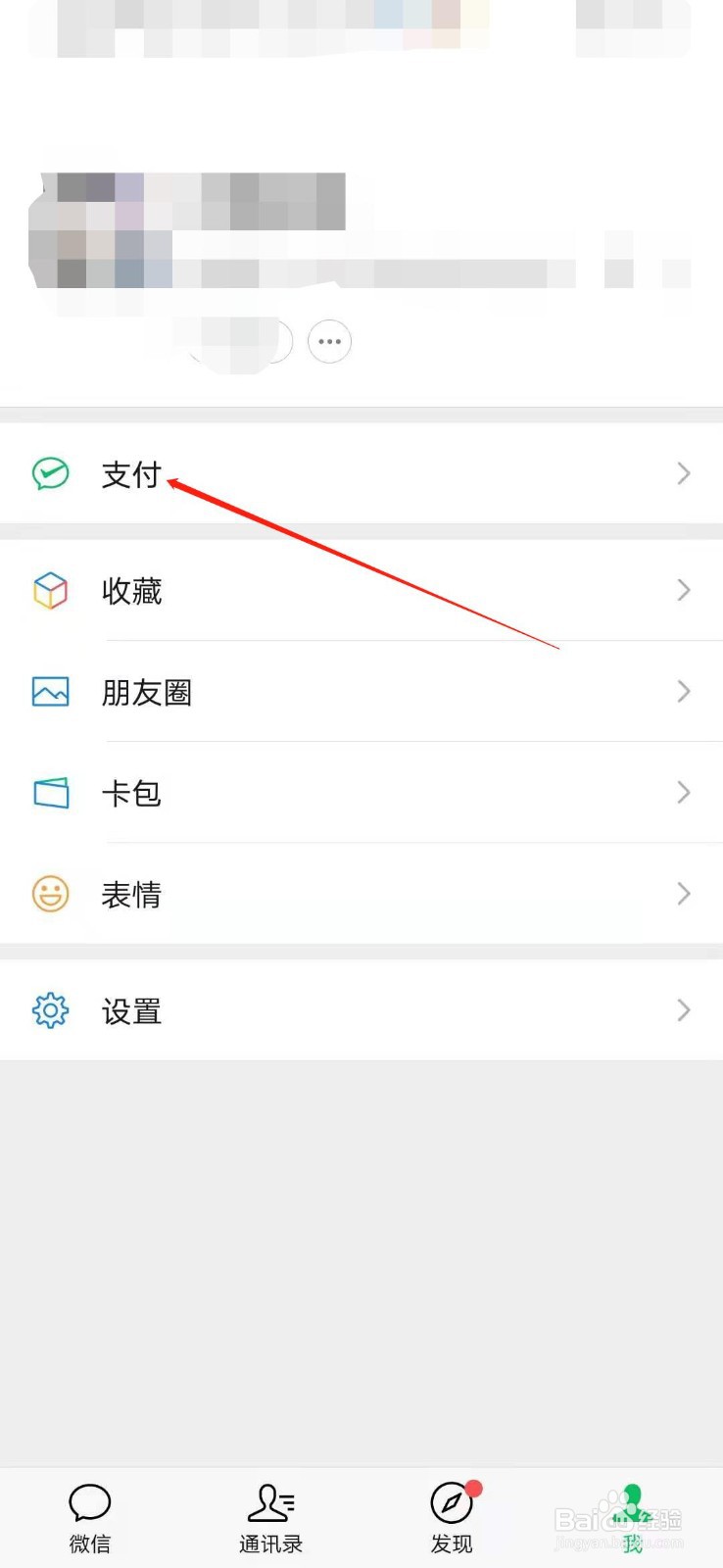The width and height of the screenshot is (723, 1568).
Task: Open WeChat Pay via the green pay icon
Action: [50, 473]
